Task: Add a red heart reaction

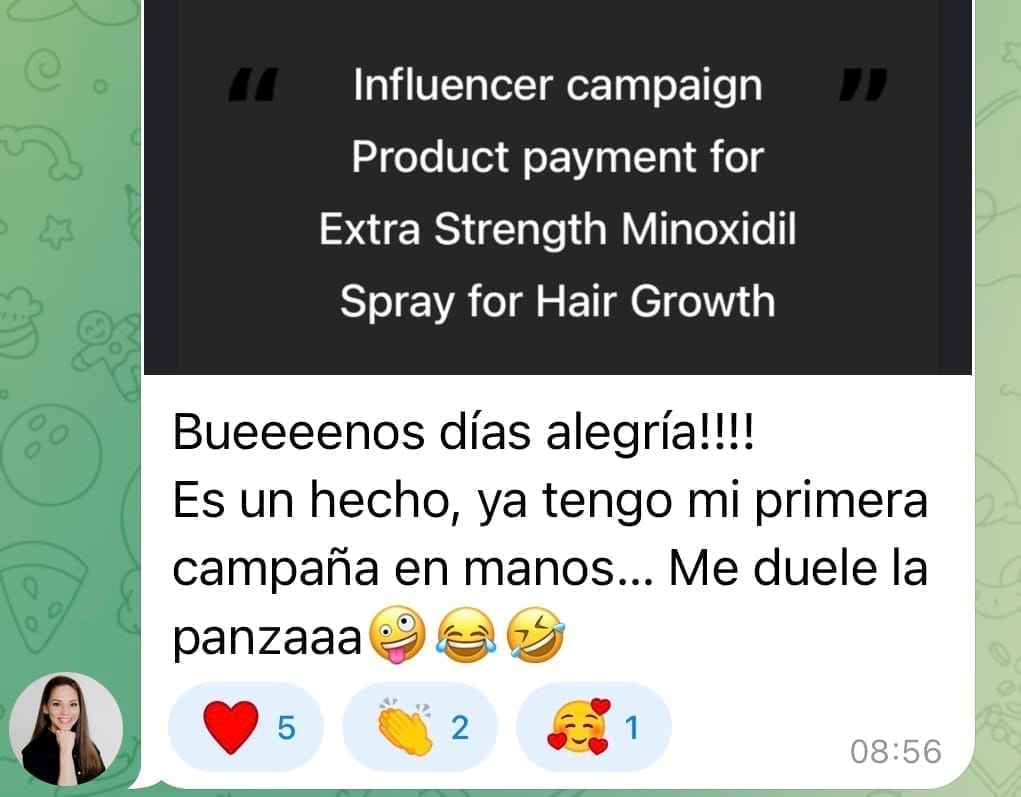Action: (x=245, y=728)
